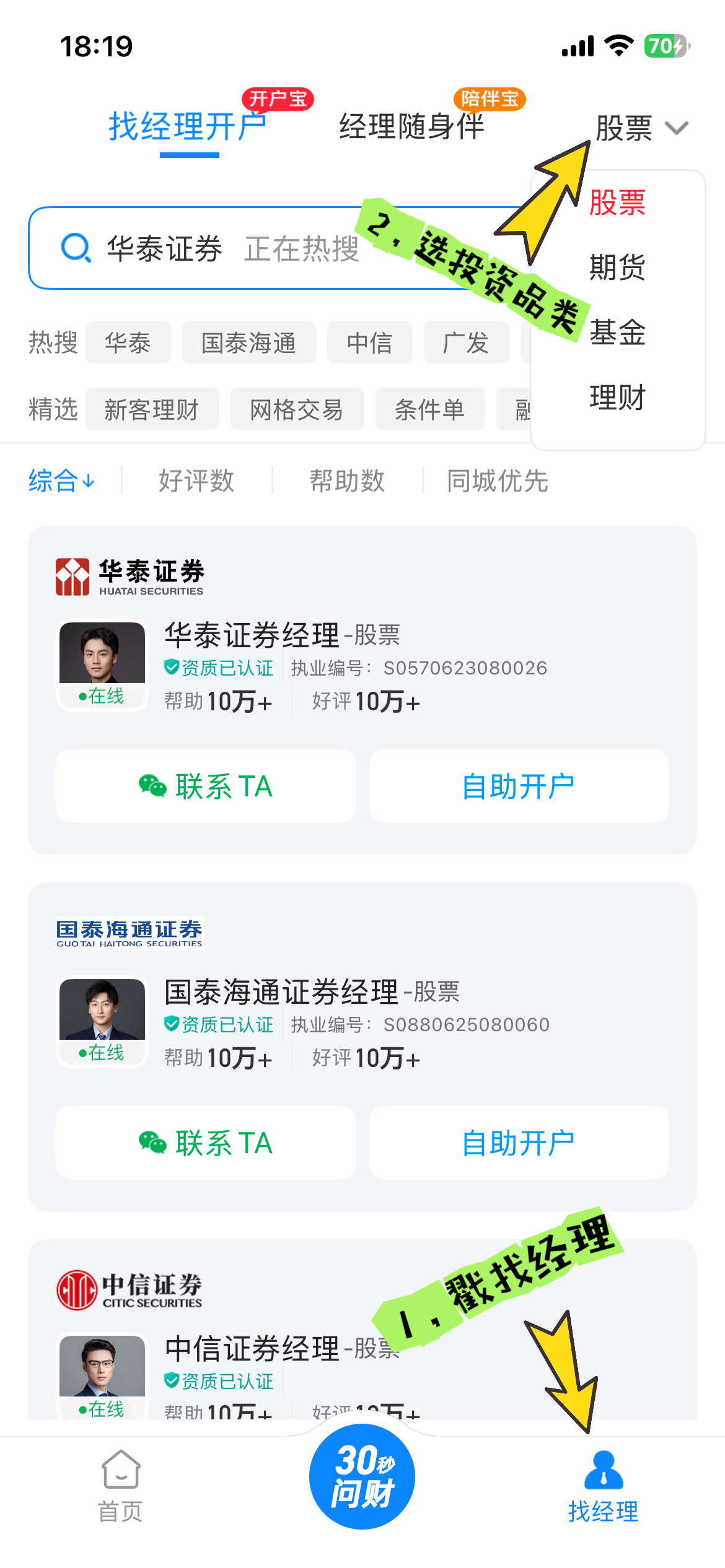Sort by 同城优先
Image resolution: width=725 pixels, height=1568 pixels.
pos(498,481)
